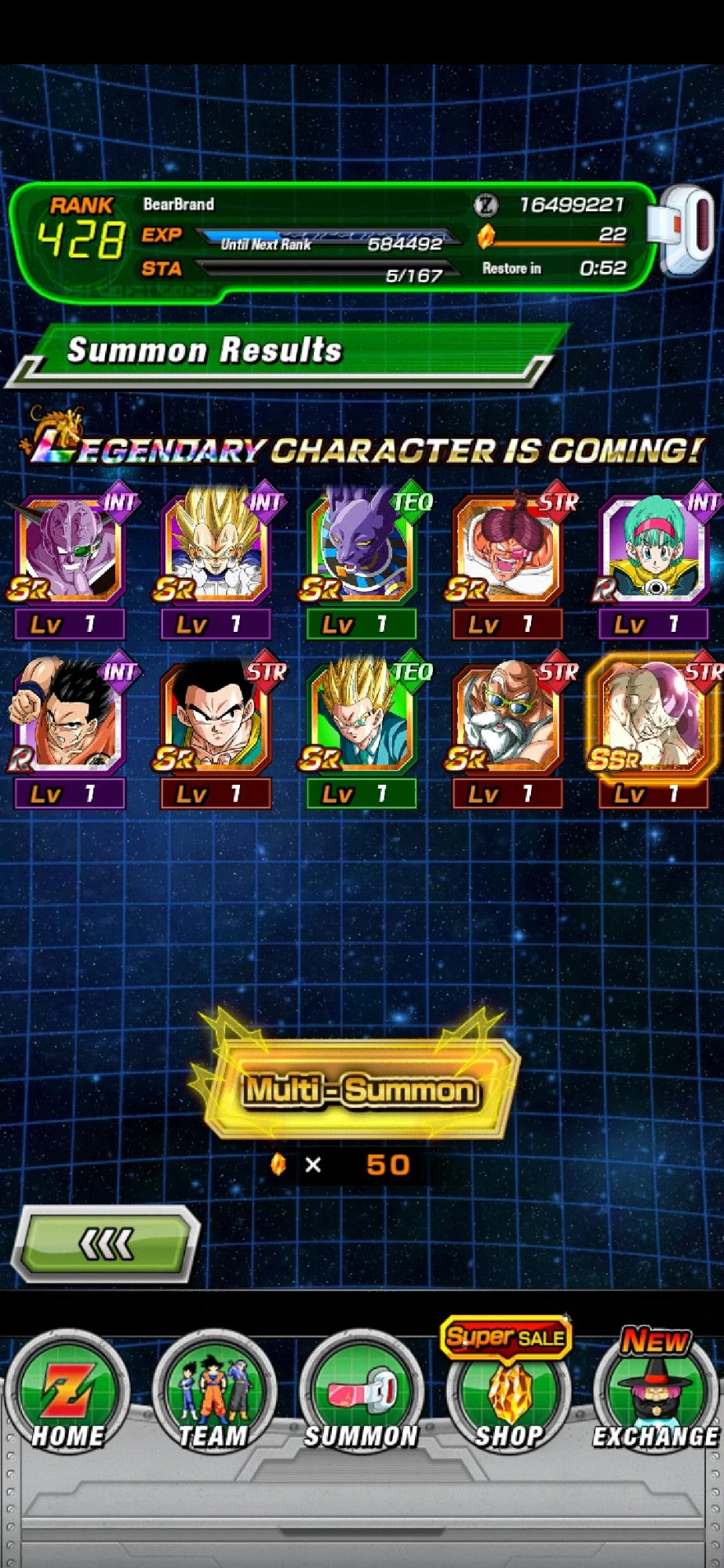Tap the scouter icon beside the rank panel
724x1568 pixels.
tap(688, 231)
